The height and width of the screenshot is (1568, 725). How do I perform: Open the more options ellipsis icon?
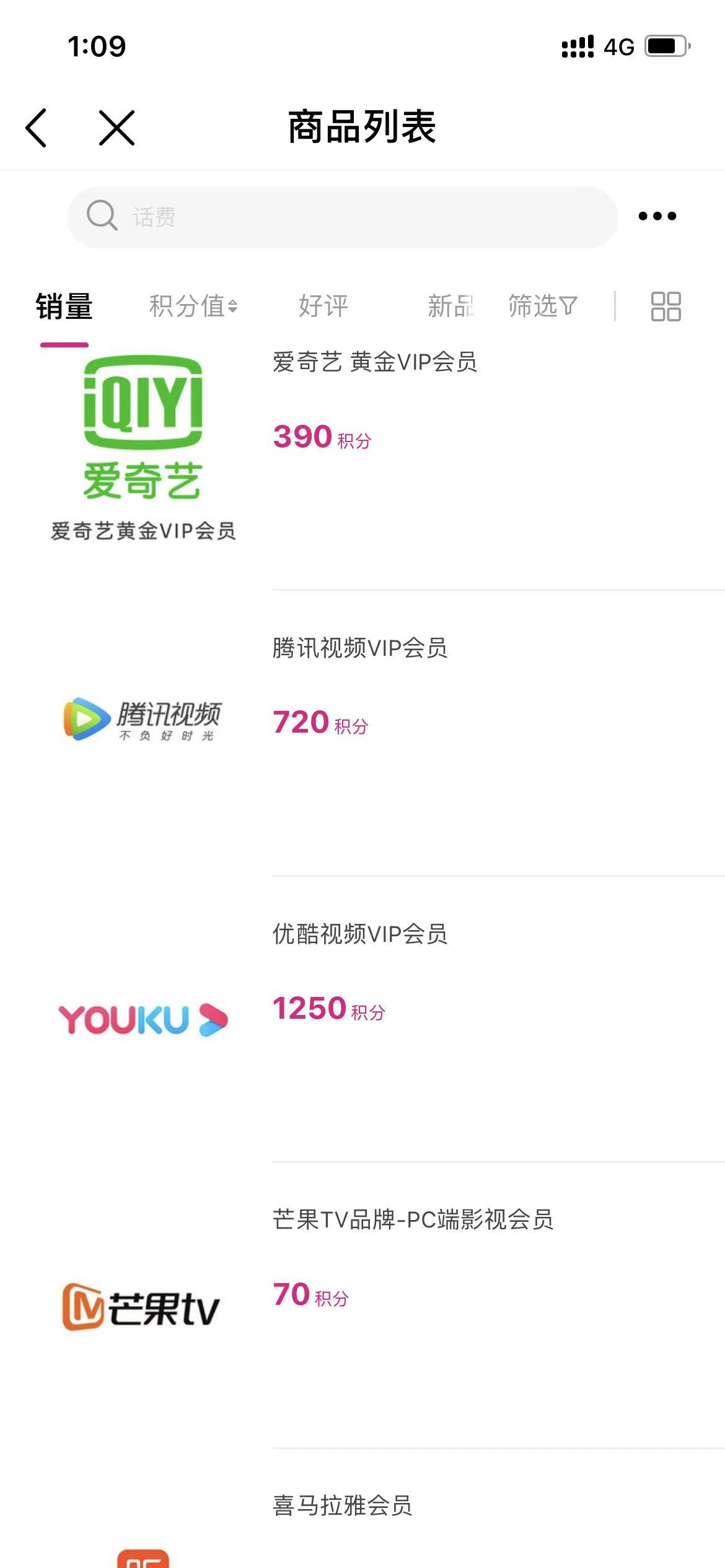pos(656,216)
